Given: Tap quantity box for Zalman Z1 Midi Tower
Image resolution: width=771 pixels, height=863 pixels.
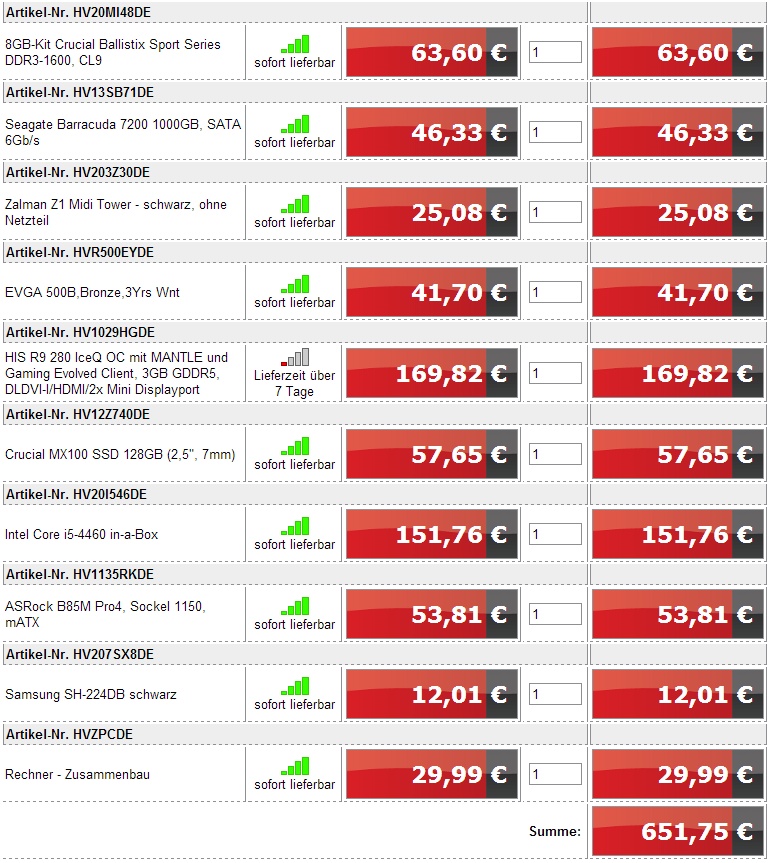Looking at the screenshot, I should pyautogui.click(x=555, y=212).
